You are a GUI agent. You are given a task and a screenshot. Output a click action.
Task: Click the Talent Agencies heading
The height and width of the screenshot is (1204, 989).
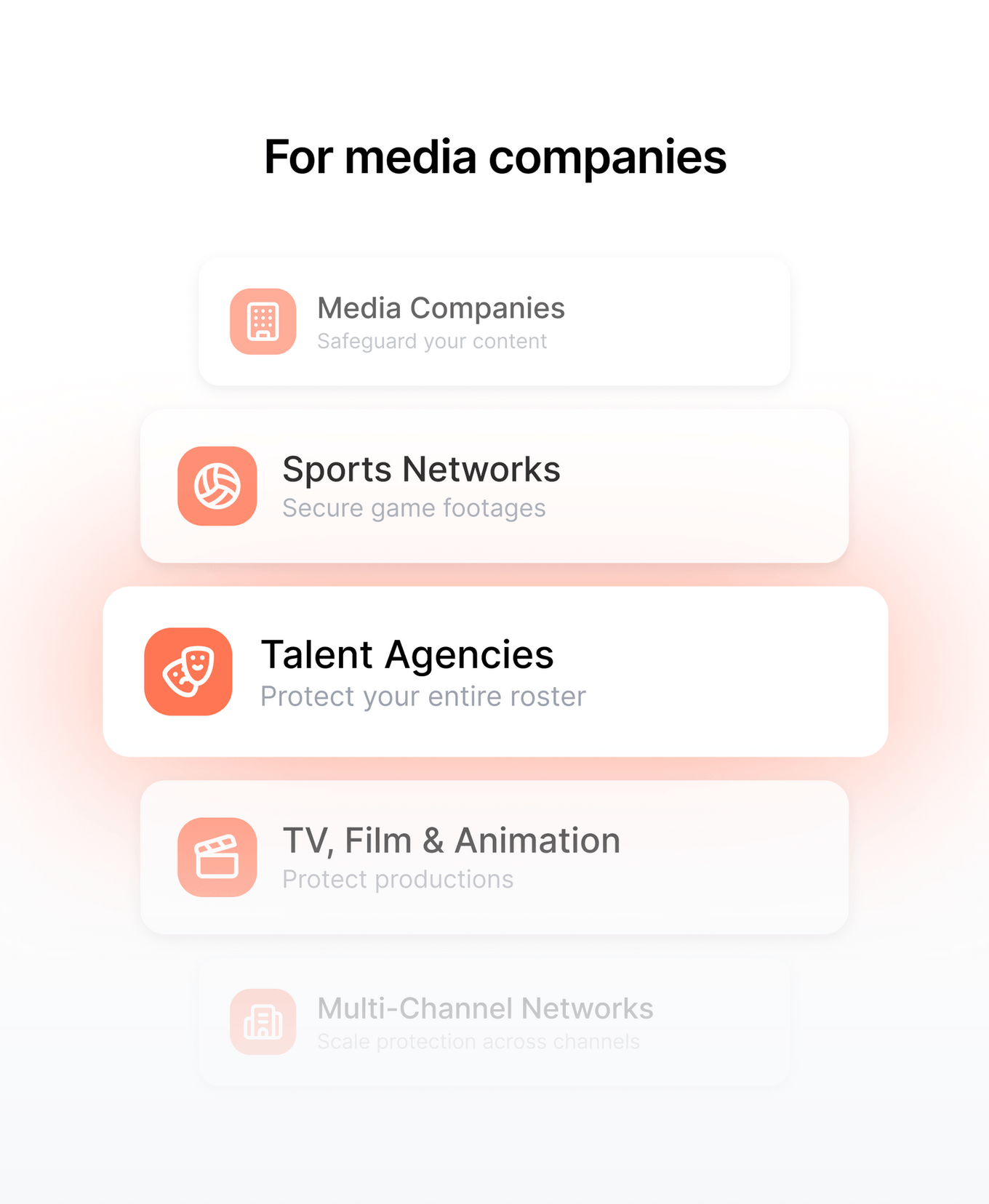[x=407, y=654]
